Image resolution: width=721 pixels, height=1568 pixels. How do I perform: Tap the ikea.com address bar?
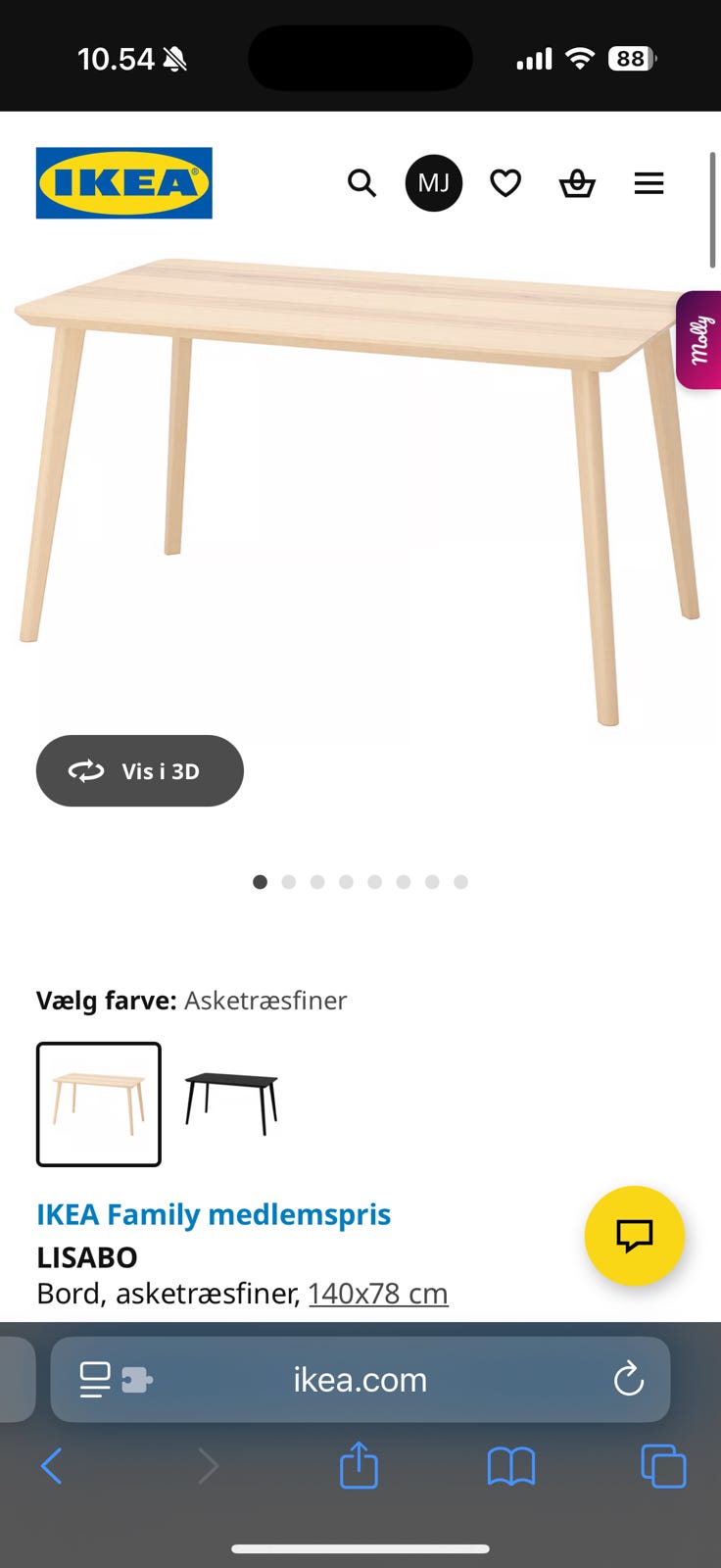360,1379
